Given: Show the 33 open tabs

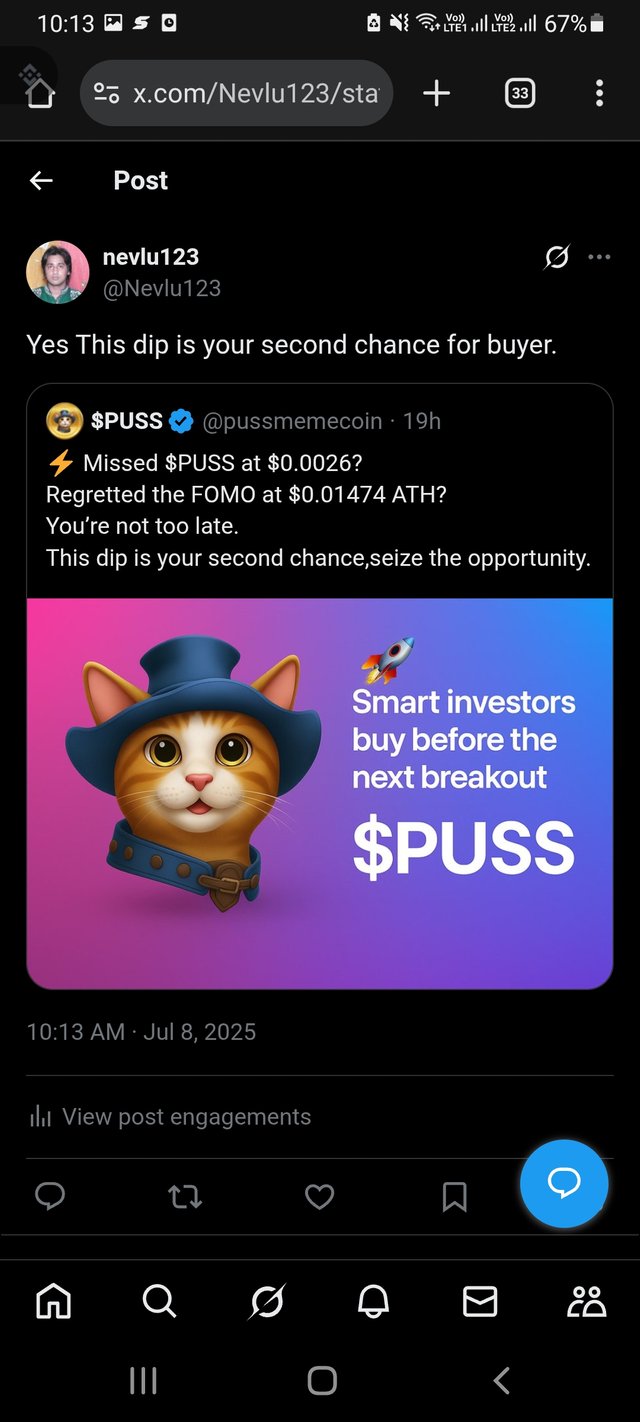Looking at the screenshot, I should [x=519, y=94].
